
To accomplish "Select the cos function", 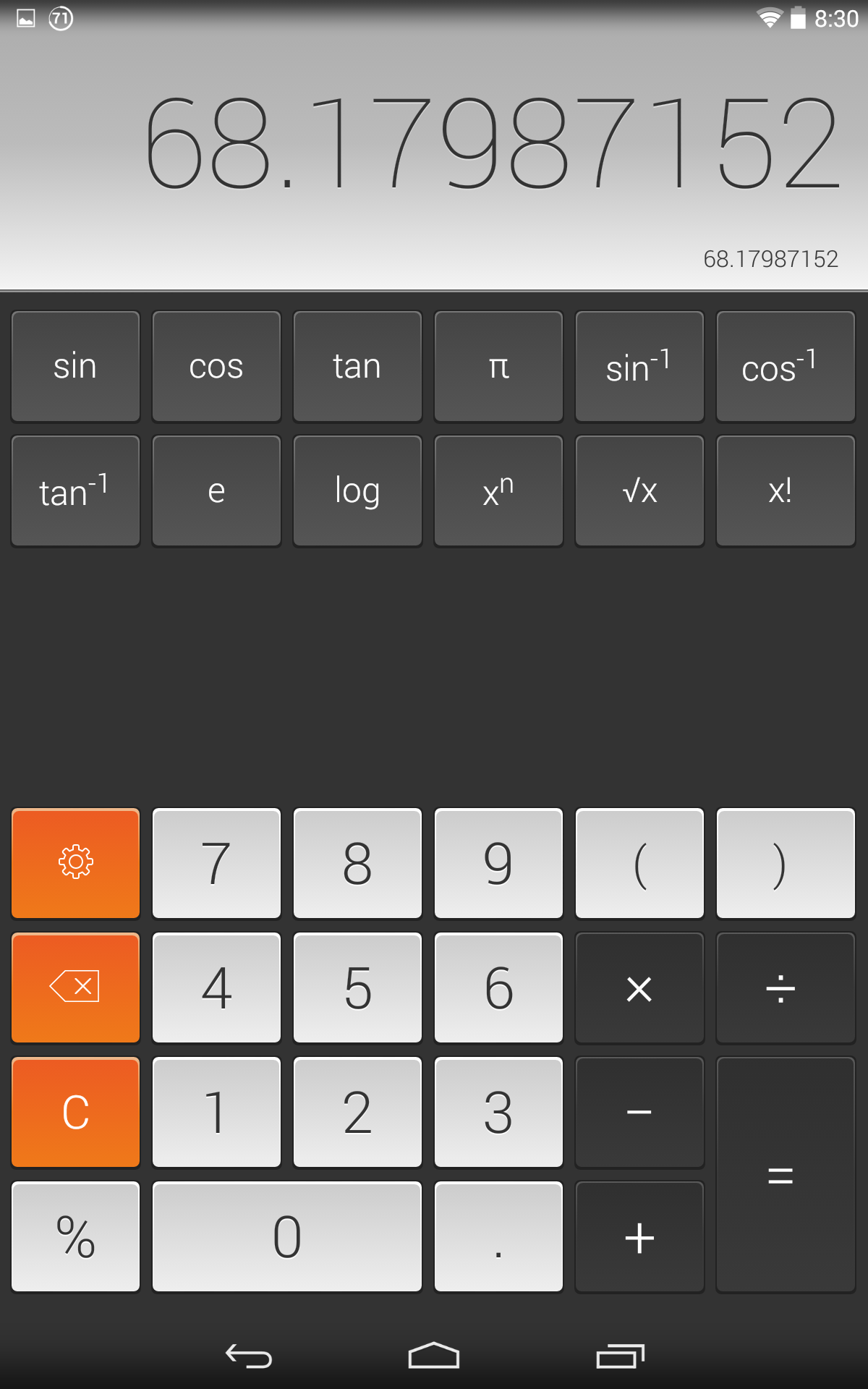I will click(x=216, y=366).
